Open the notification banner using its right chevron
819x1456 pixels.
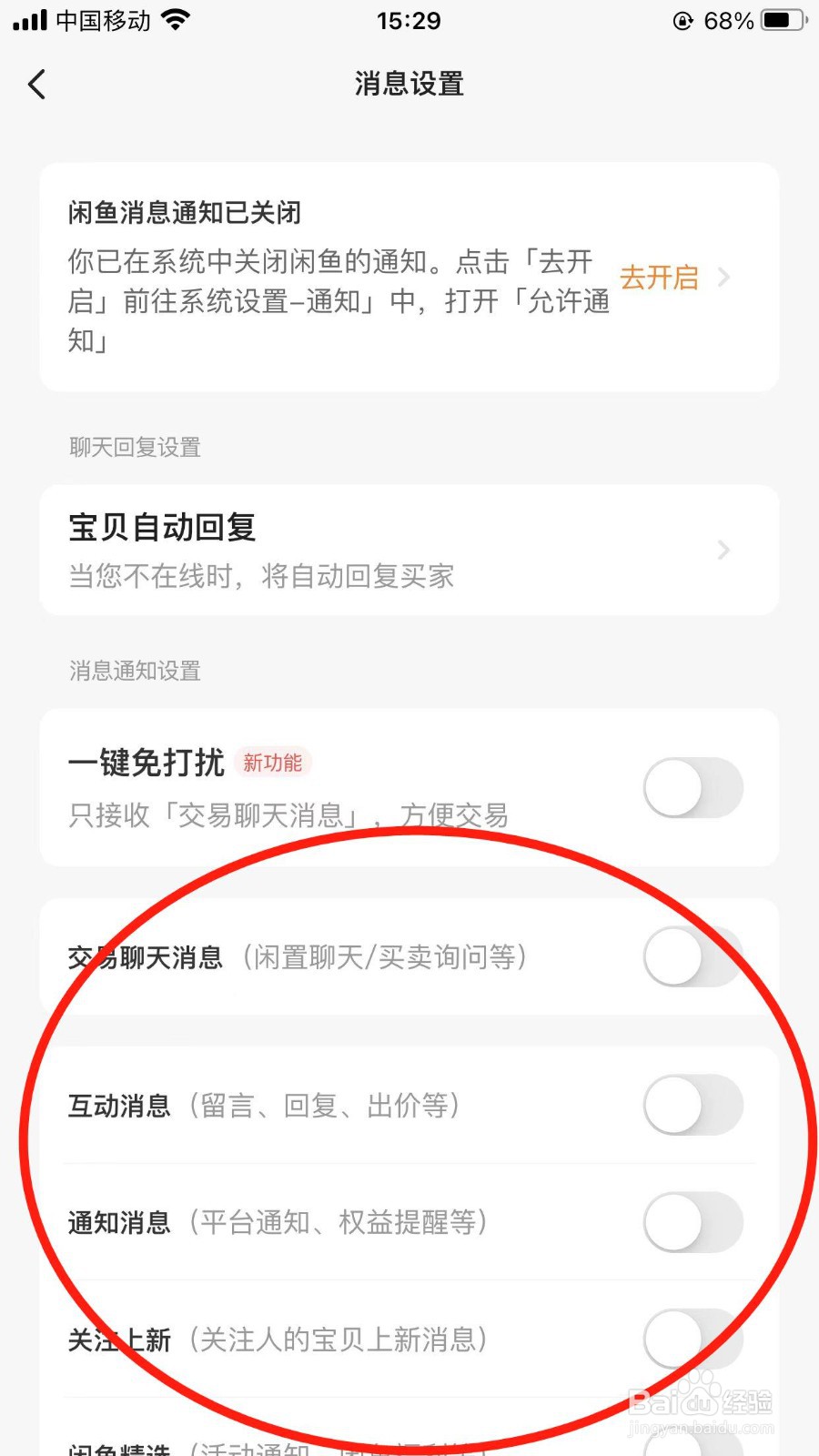tap(724, 278)
